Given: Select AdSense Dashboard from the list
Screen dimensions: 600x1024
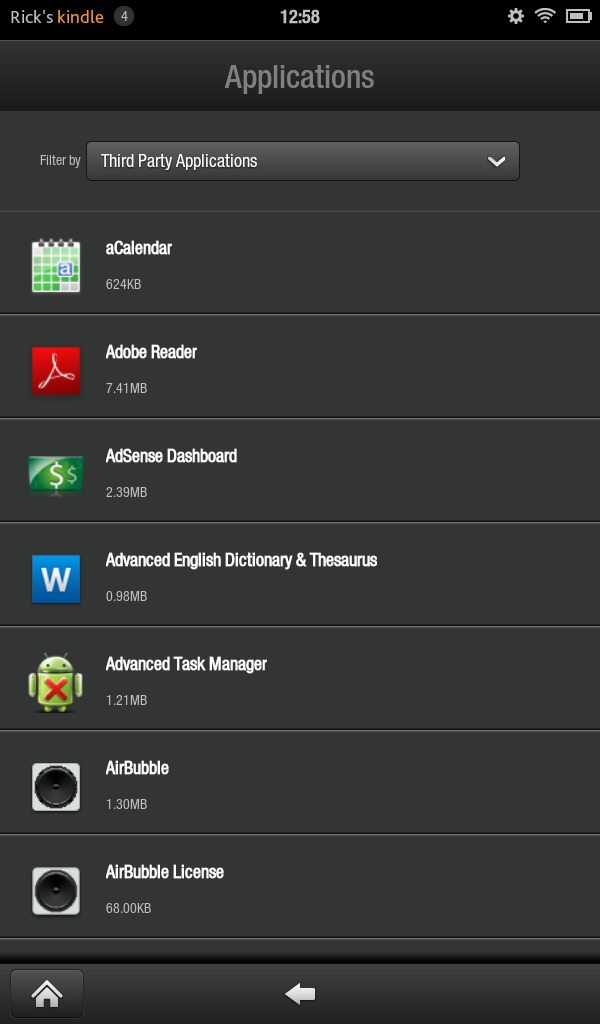Looking at the screenshot, I should pyautogui.click(x=300, y=471).
